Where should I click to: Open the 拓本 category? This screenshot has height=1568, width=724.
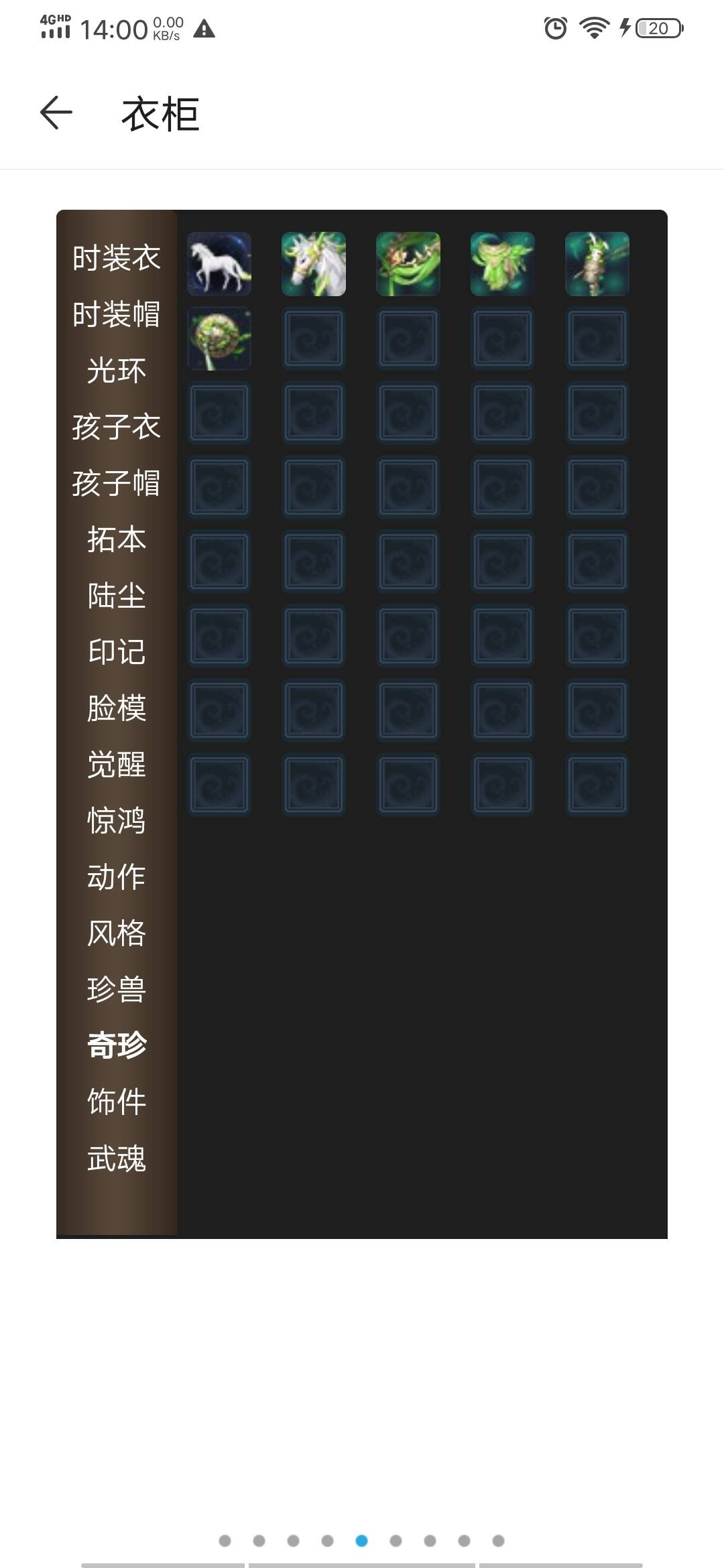pyautogui.click(x=117, y=539)
